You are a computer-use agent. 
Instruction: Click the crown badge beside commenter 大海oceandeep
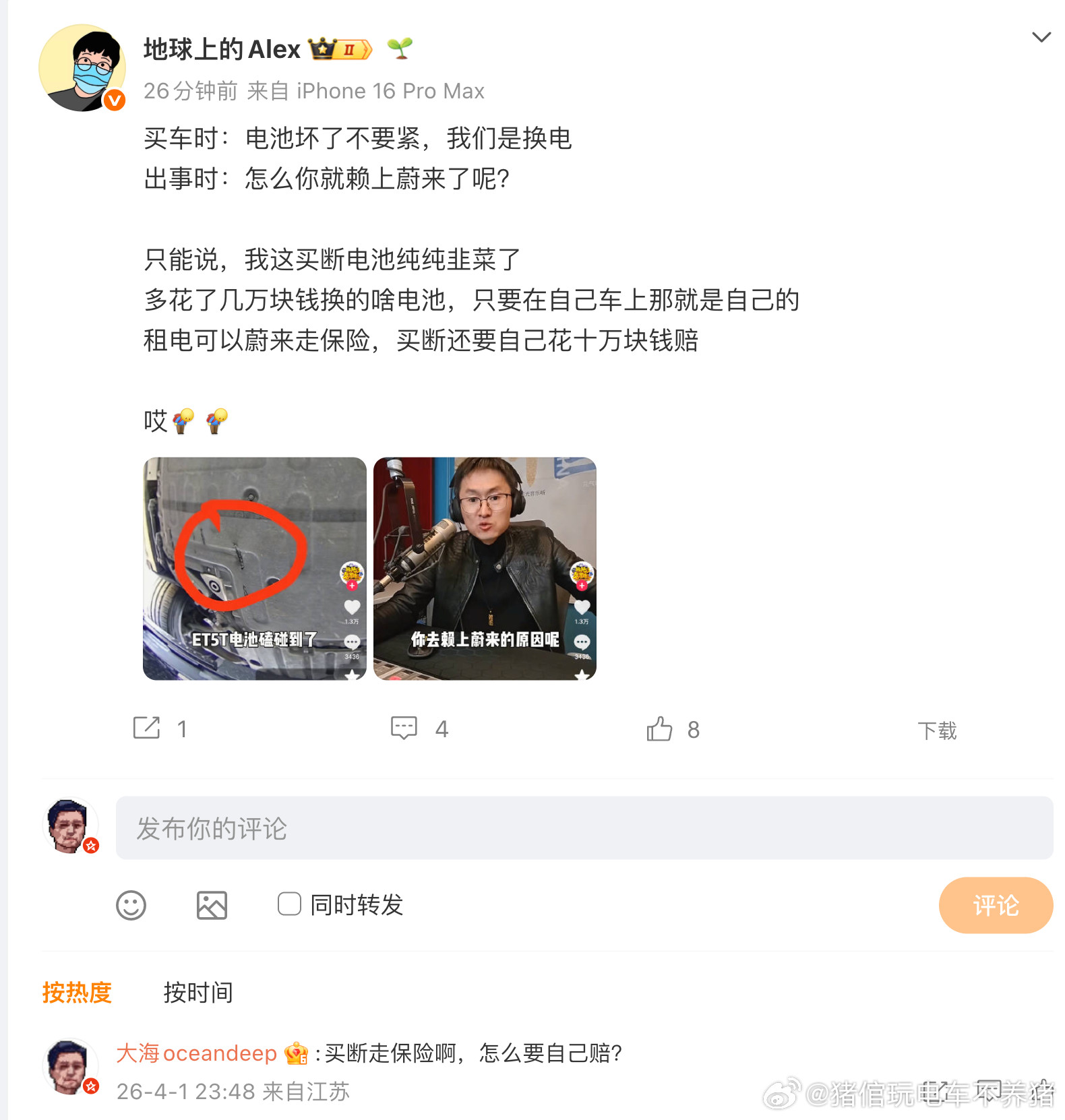point(295,1053)
